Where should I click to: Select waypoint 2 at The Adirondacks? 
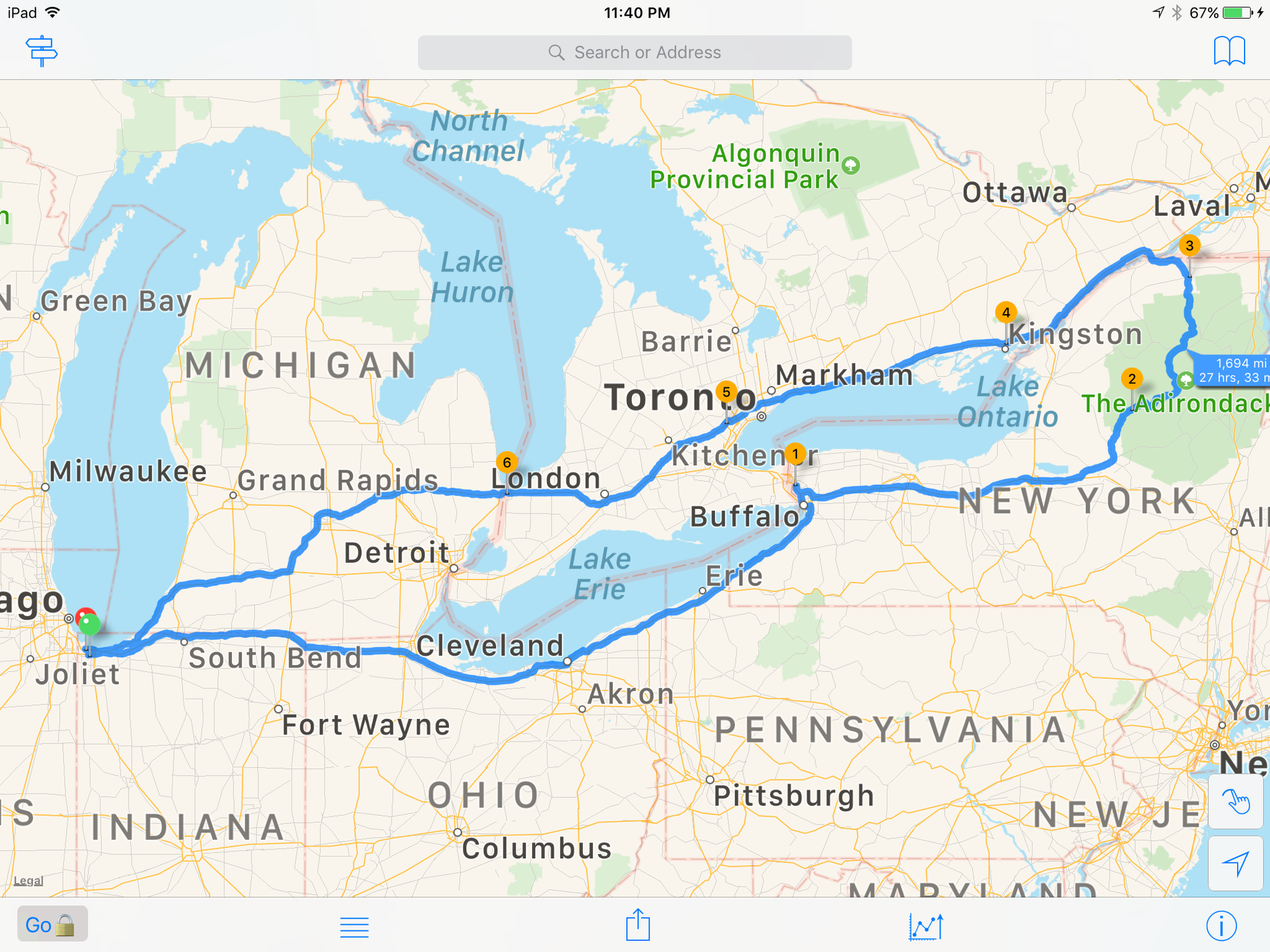[1132, 380]
